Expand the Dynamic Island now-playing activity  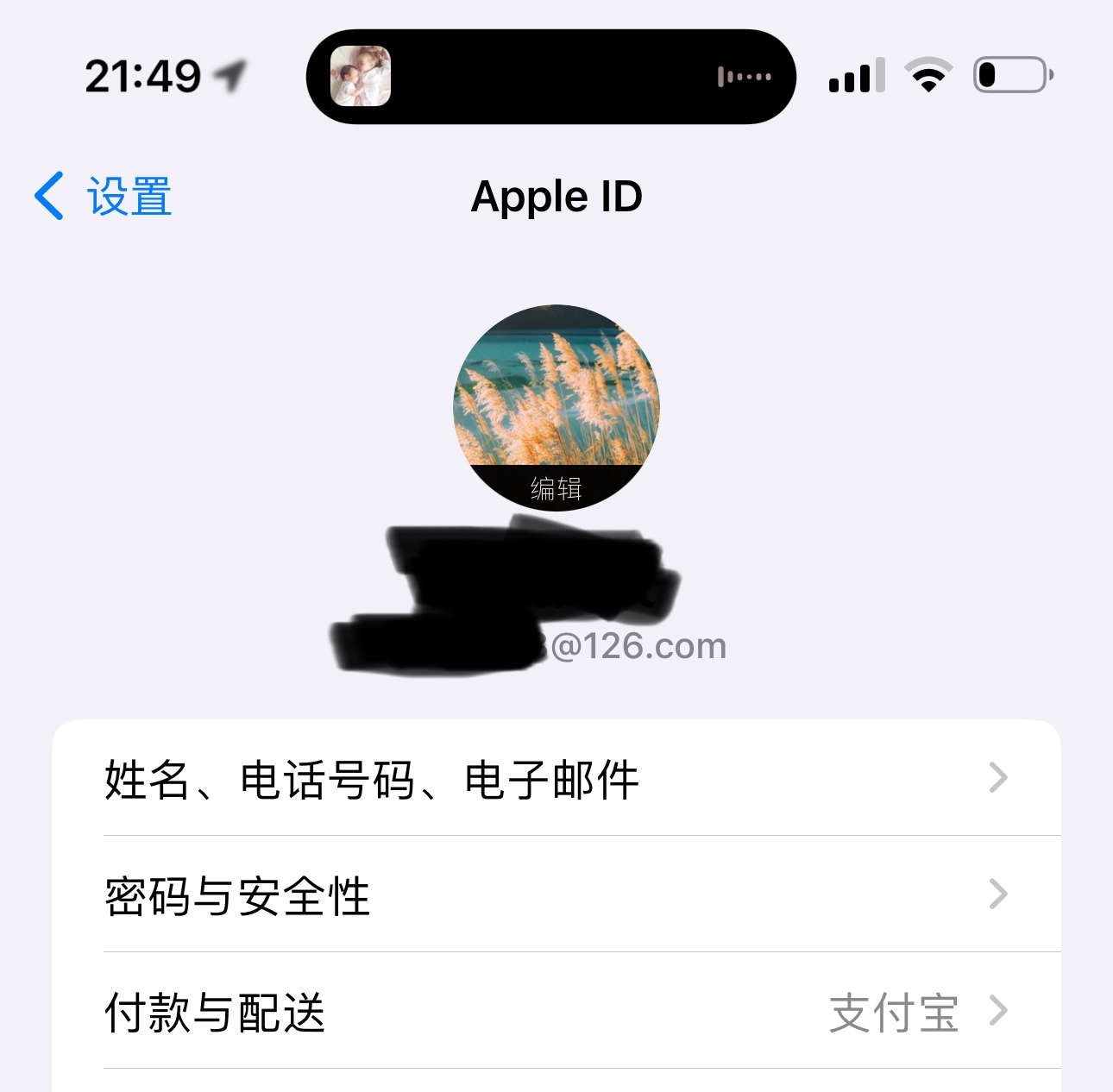(550, 77)
